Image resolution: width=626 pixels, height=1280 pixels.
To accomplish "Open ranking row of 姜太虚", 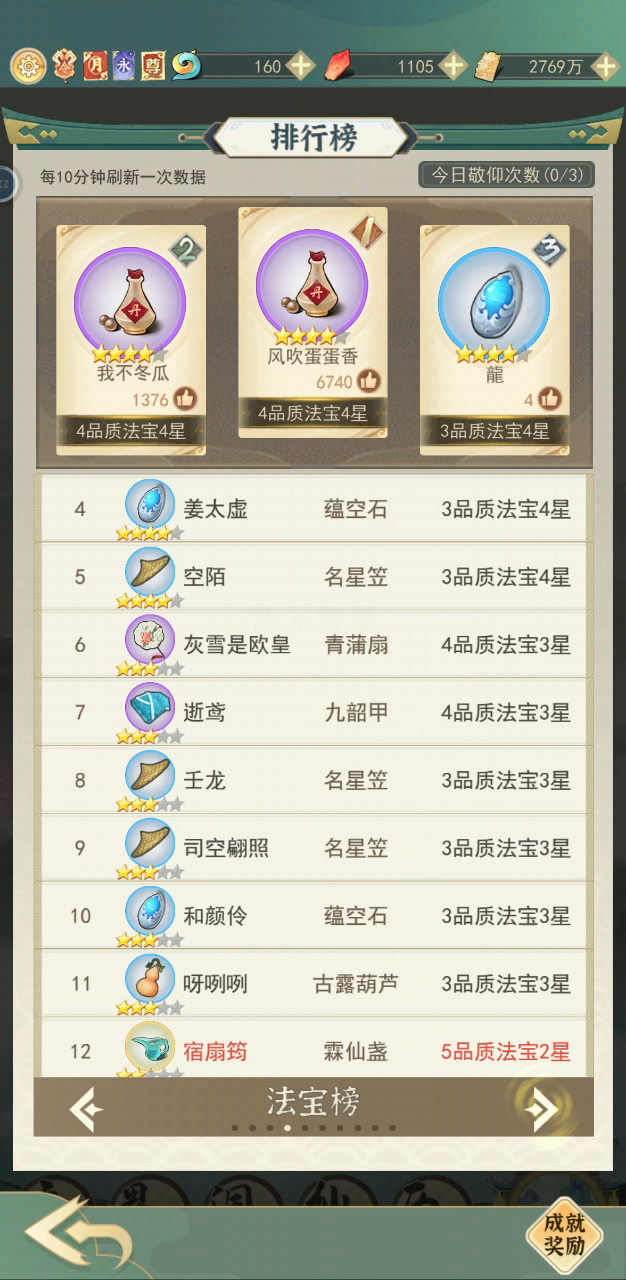I will click(313, 509).
